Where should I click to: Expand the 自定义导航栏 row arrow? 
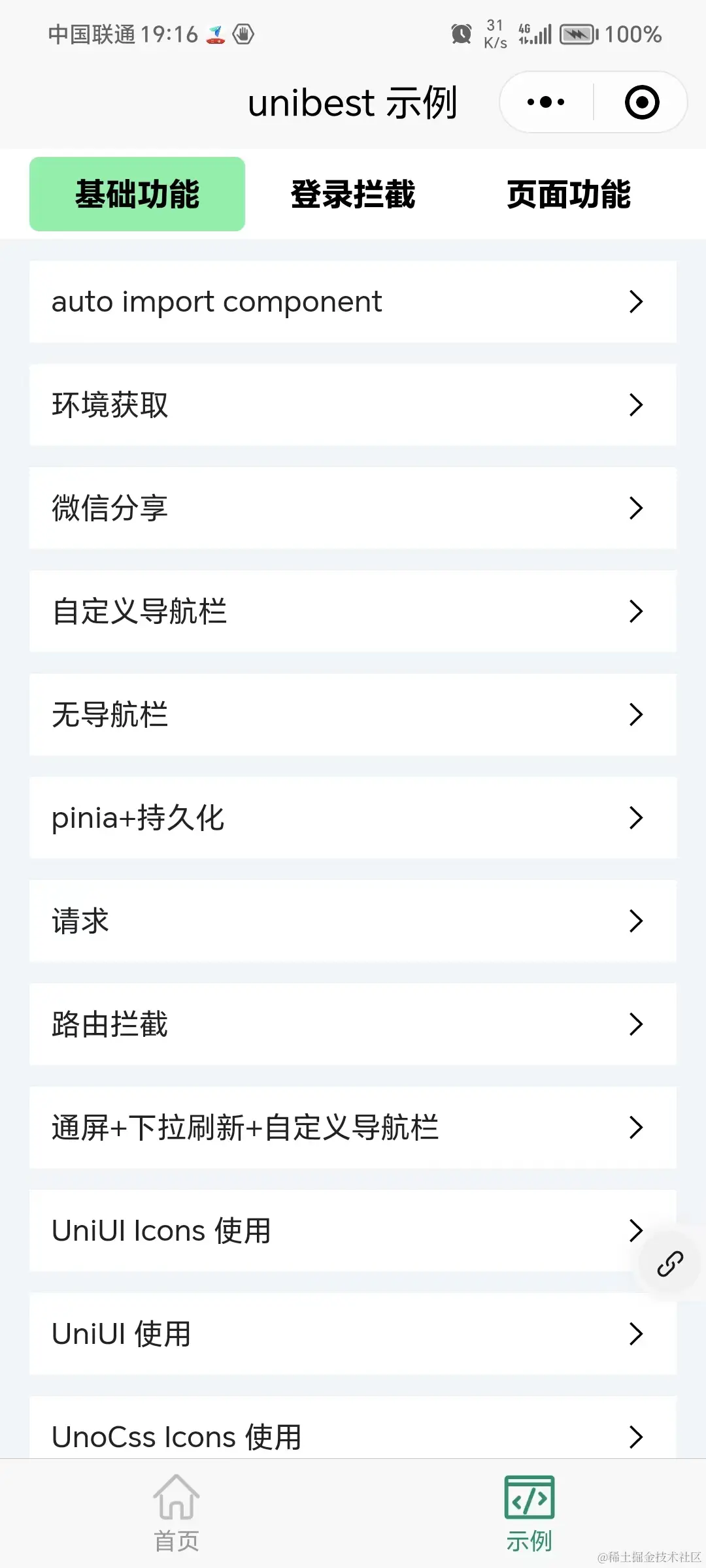(636, 612)
